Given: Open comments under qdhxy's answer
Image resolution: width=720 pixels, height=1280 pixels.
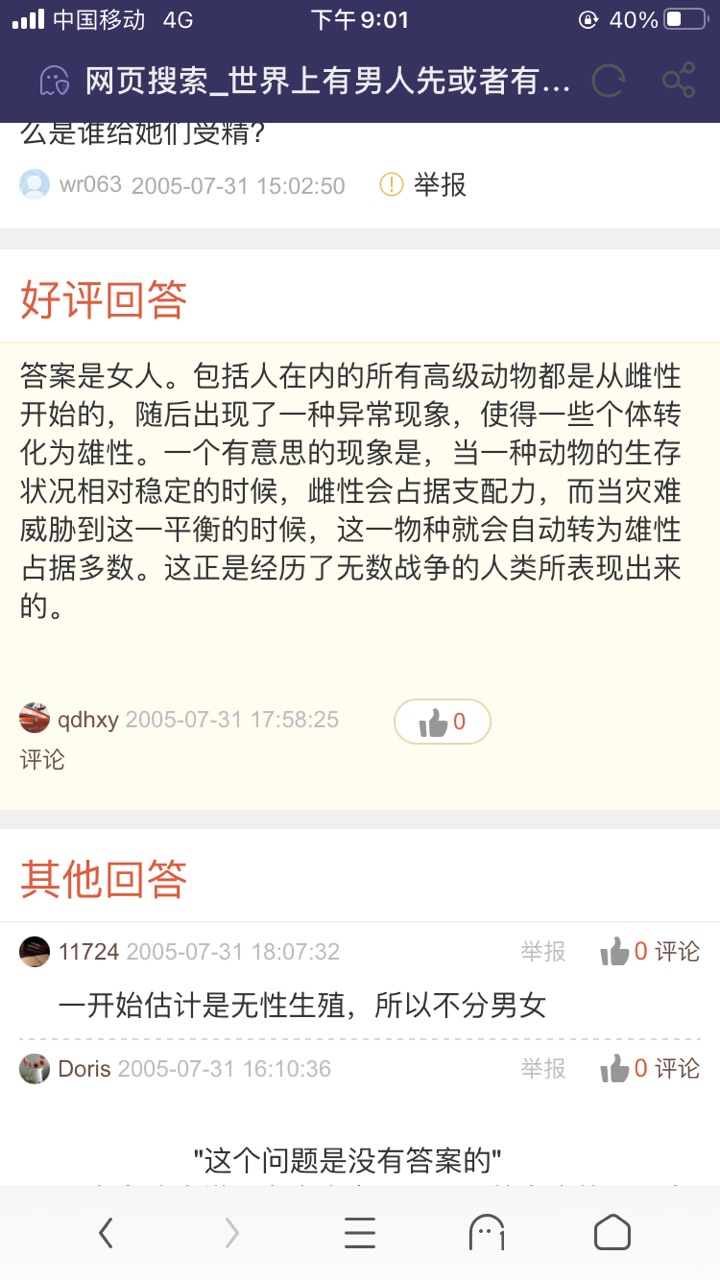Looking at the screenshot, I should (x=42, y=760).
